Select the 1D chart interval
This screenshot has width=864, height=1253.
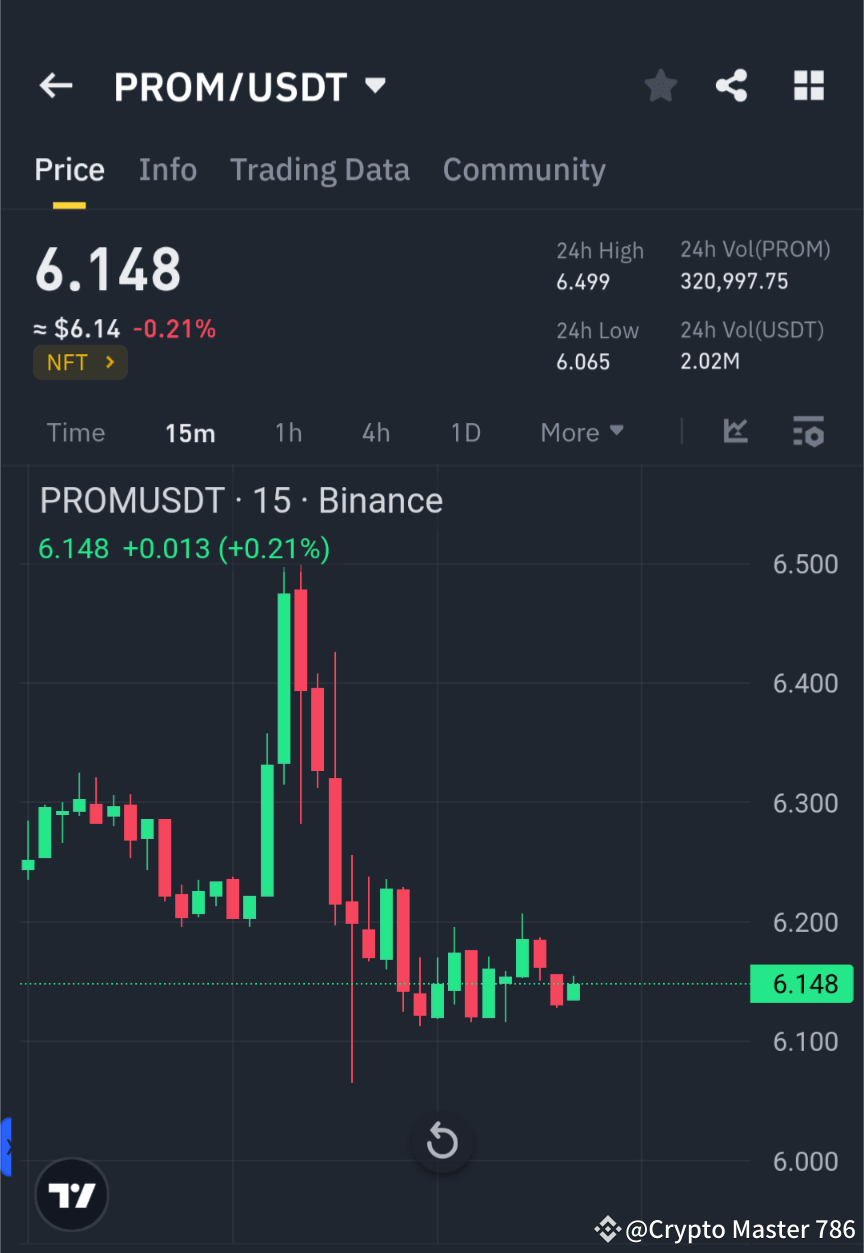click(465, 432)
